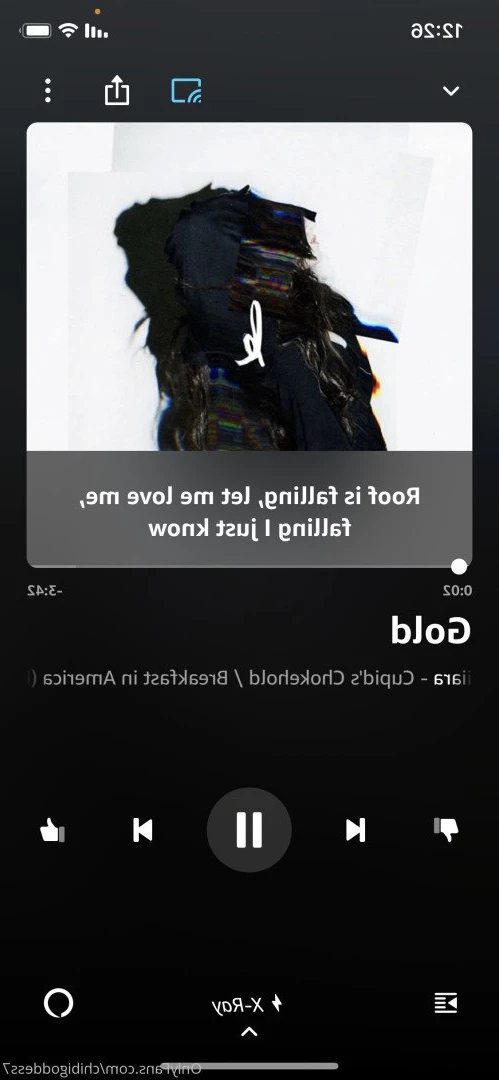Screen dimensions: 499x1080
Task: Share the current song
Action: point(117,90)
